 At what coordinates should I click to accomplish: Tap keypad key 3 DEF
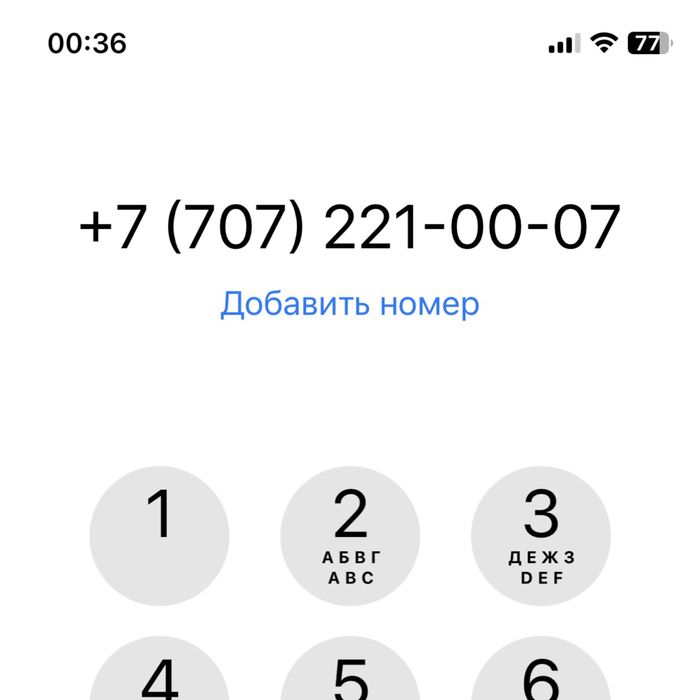541,536
